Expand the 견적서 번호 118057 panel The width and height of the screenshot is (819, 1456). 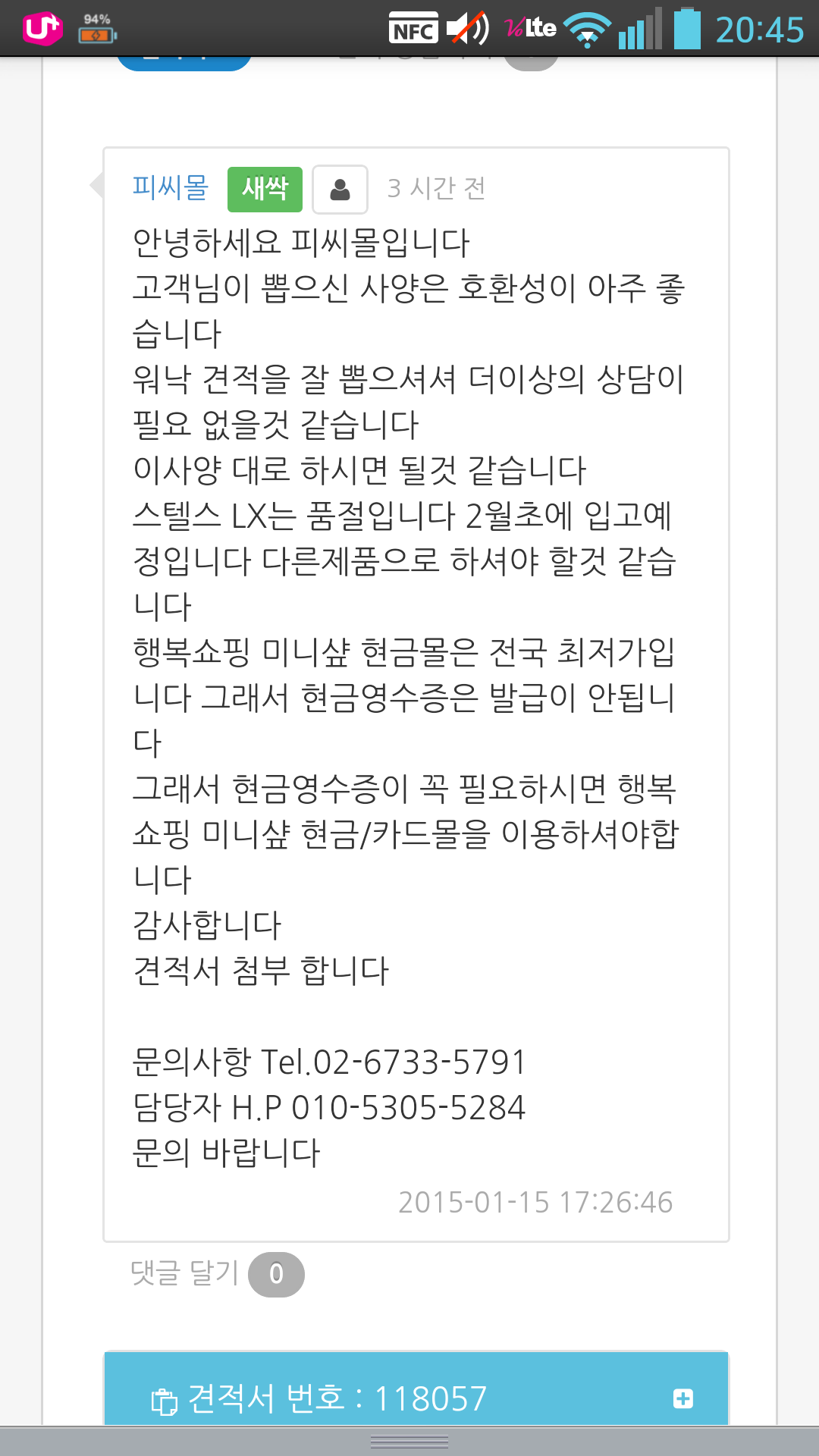(416, 1389)
